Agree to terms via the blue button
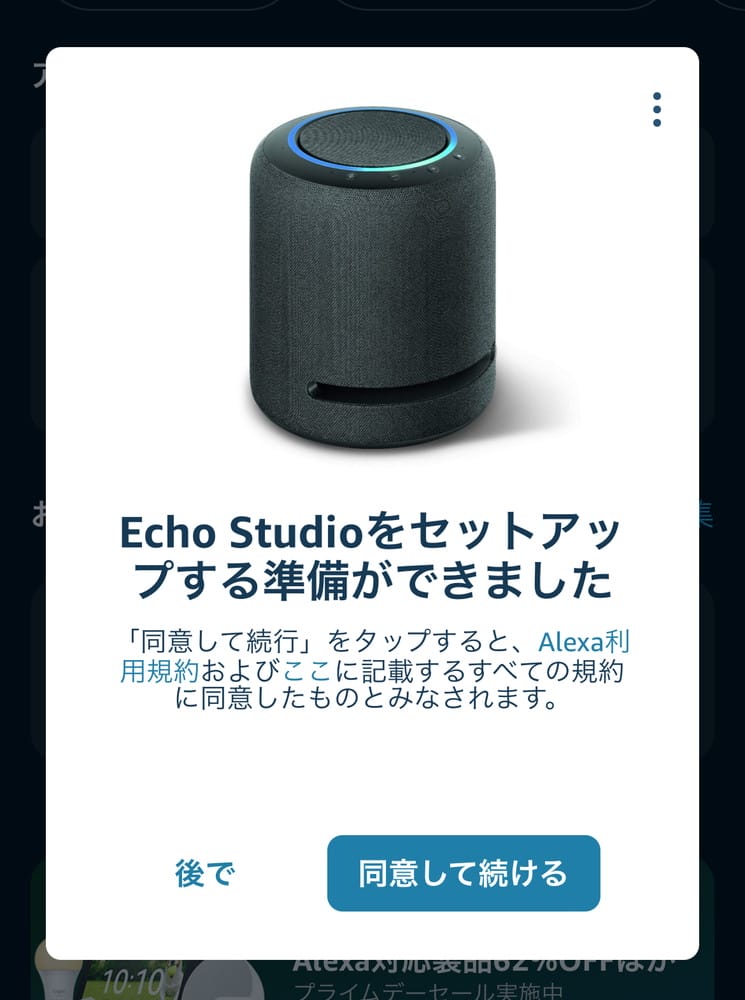Image resolution: width=745 pixels, height=1000 pixels. (464, 873)
